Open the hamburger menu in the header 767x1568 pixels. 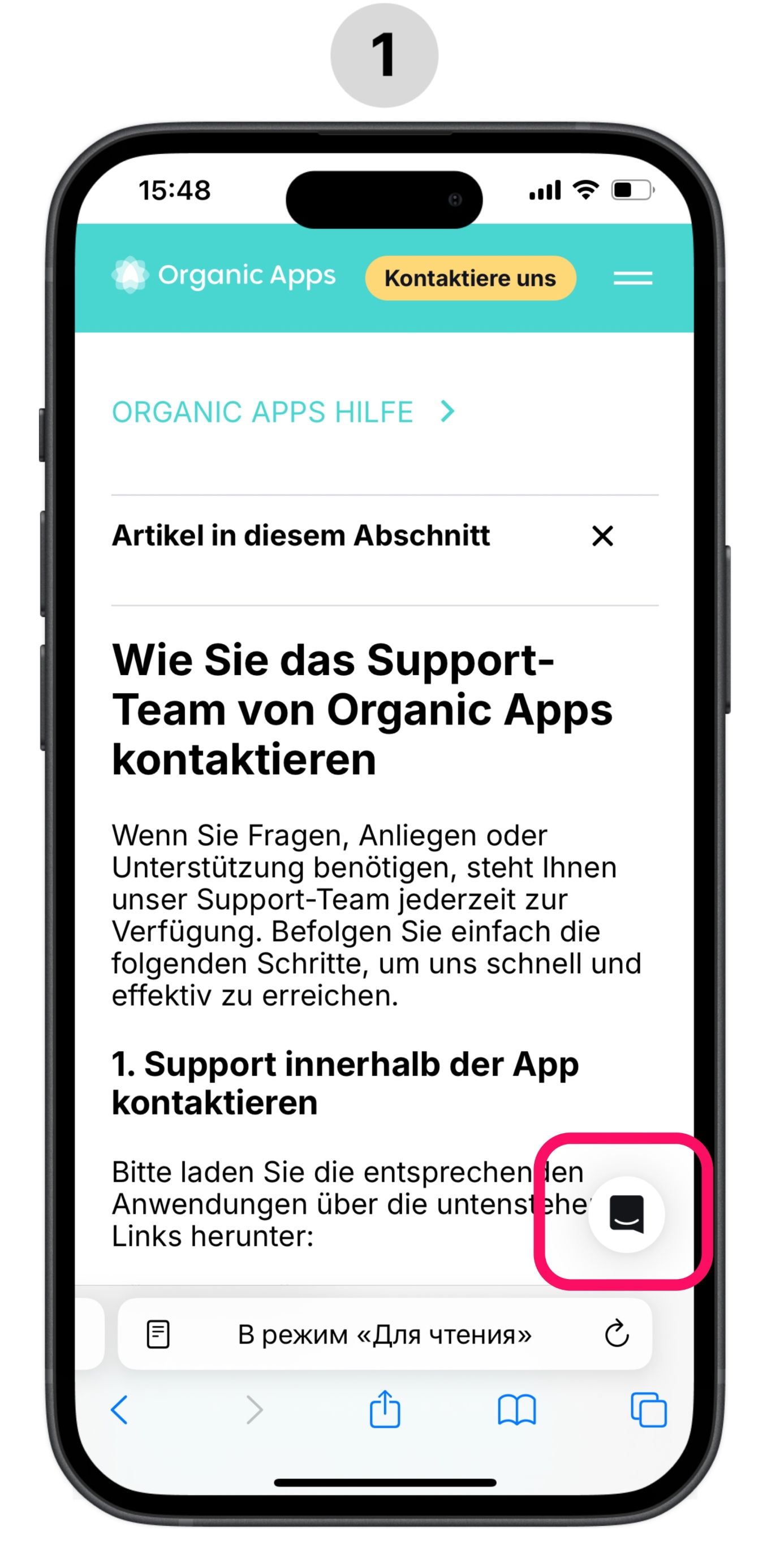pyautogui.click(x=632, y=278)
